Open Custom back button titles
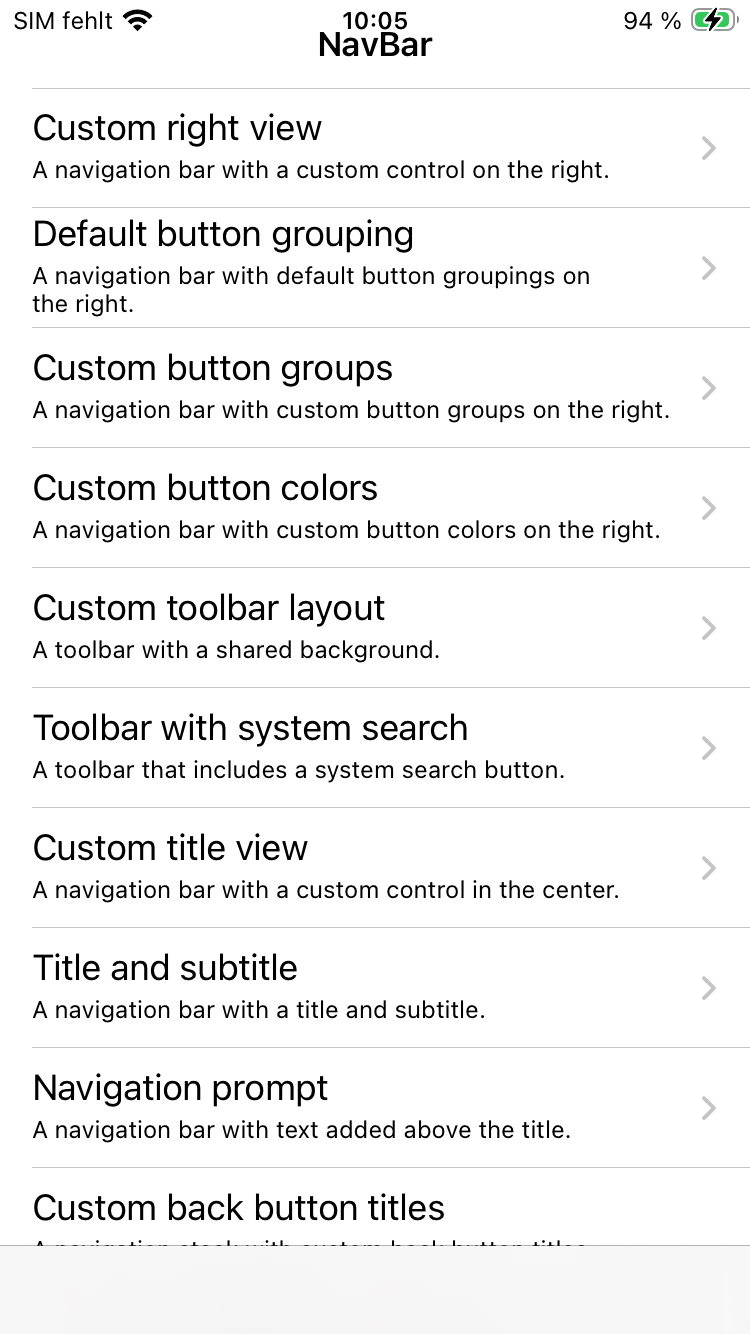 (x=375, y=1207)
